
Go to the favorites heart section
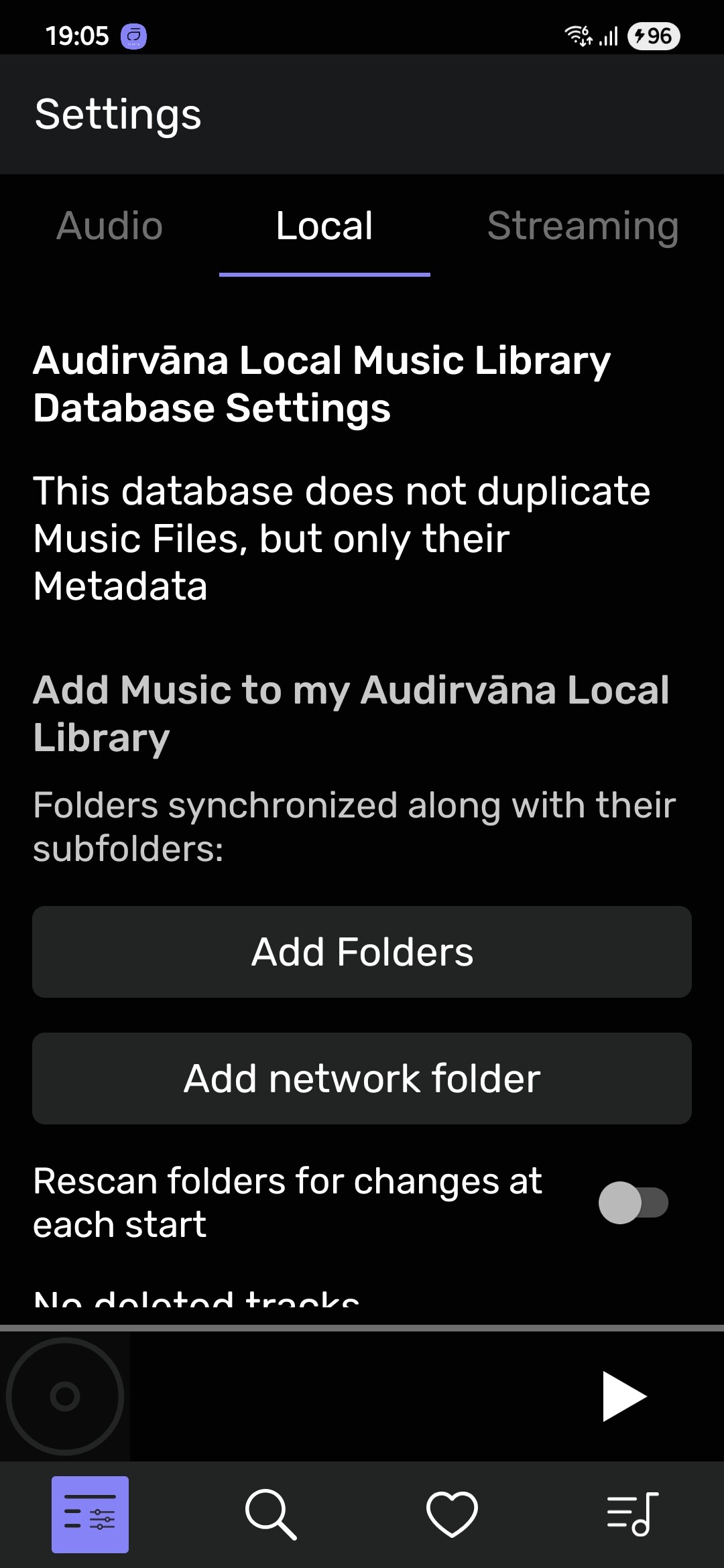pyautogui.click(x=452, y=1514)
